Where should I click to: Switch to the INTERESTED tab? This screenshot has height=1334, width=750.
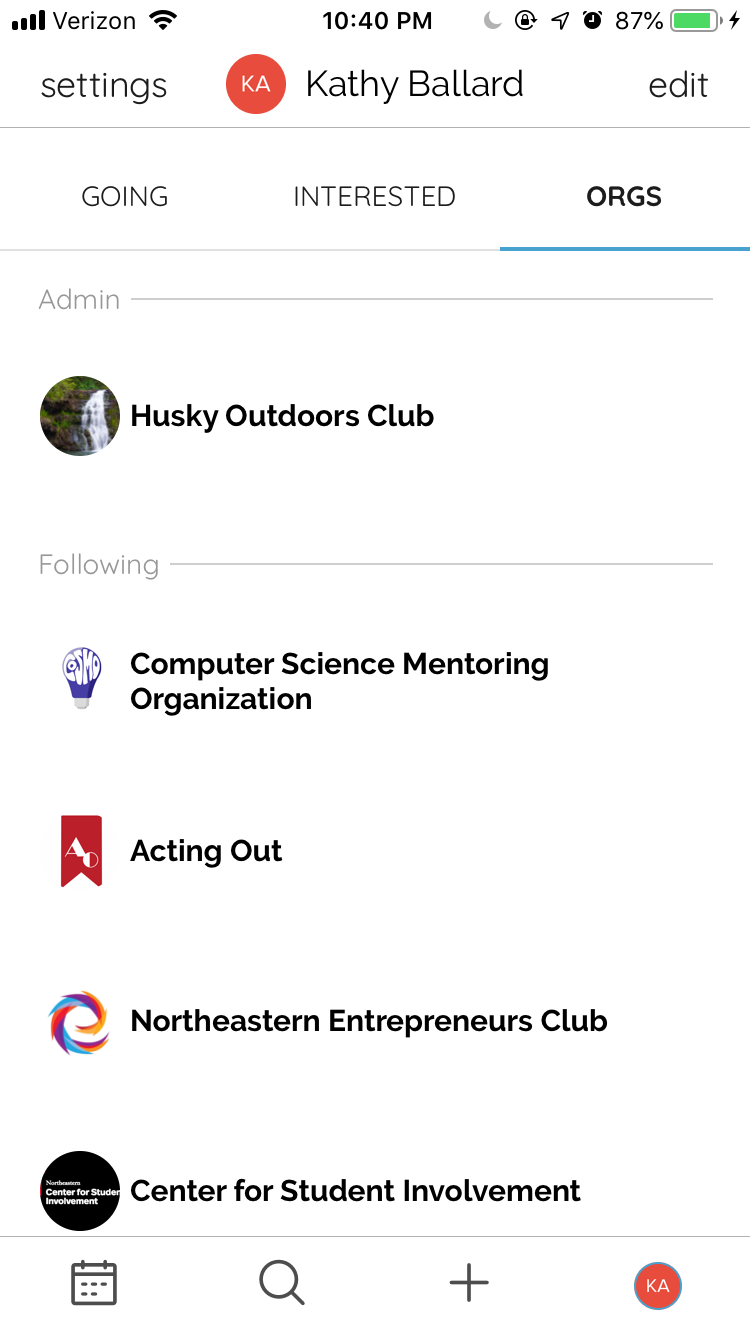374,197
